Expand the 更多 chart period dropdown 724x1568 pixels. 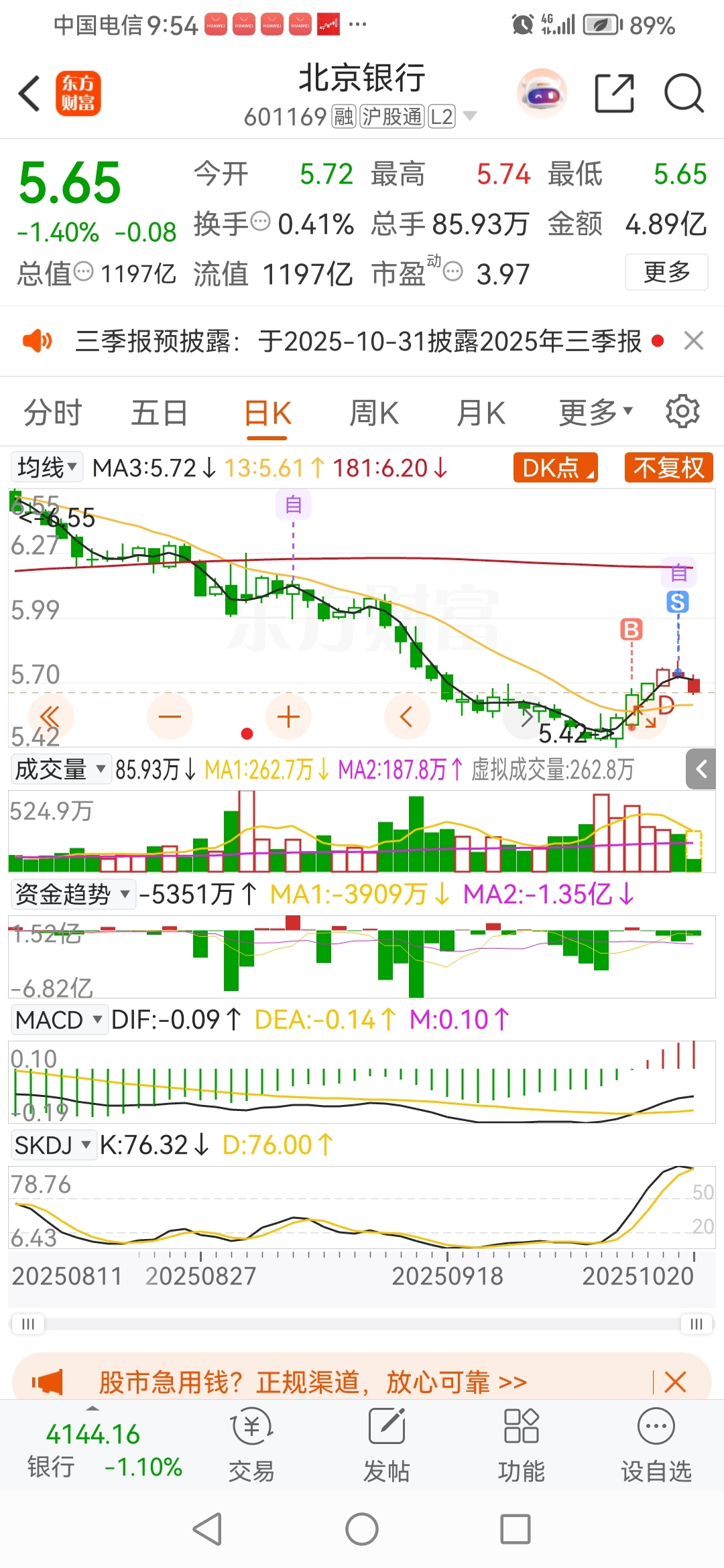(595, 413)
